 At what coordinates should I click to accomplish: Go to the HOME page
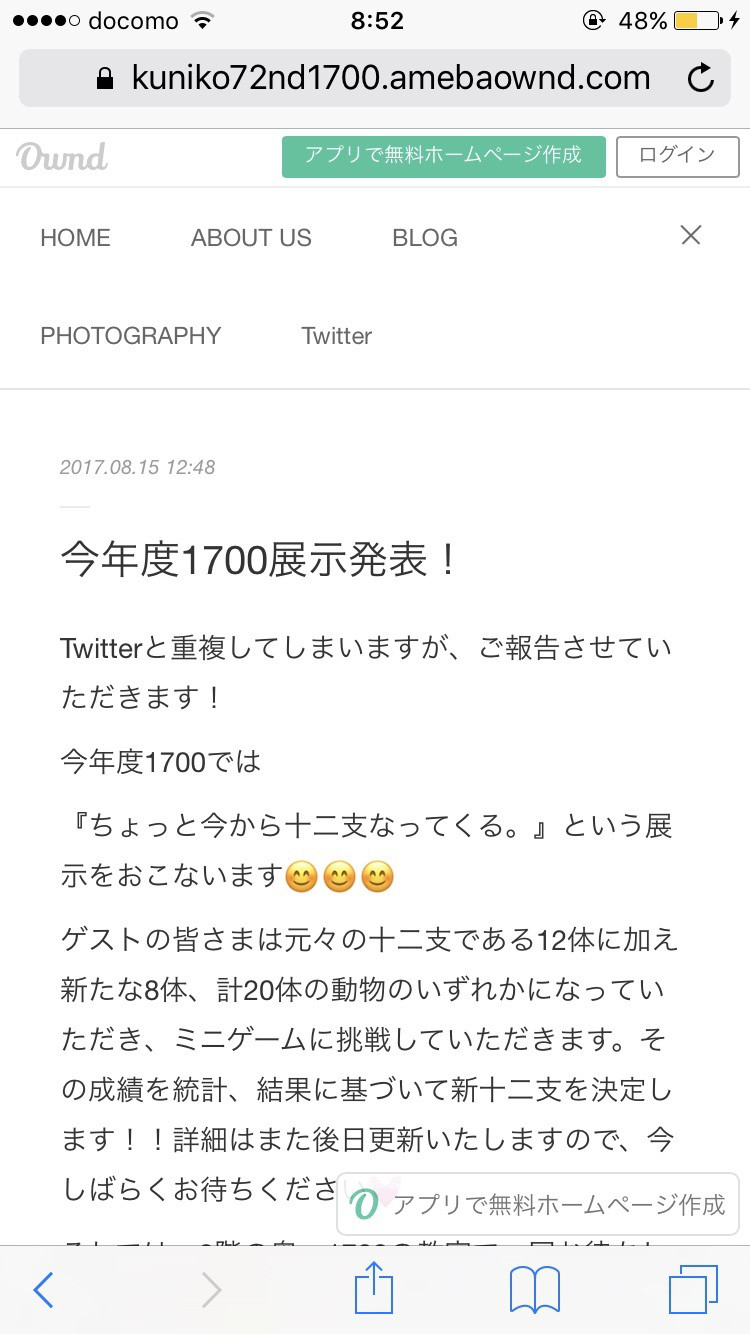pos(75,238)
